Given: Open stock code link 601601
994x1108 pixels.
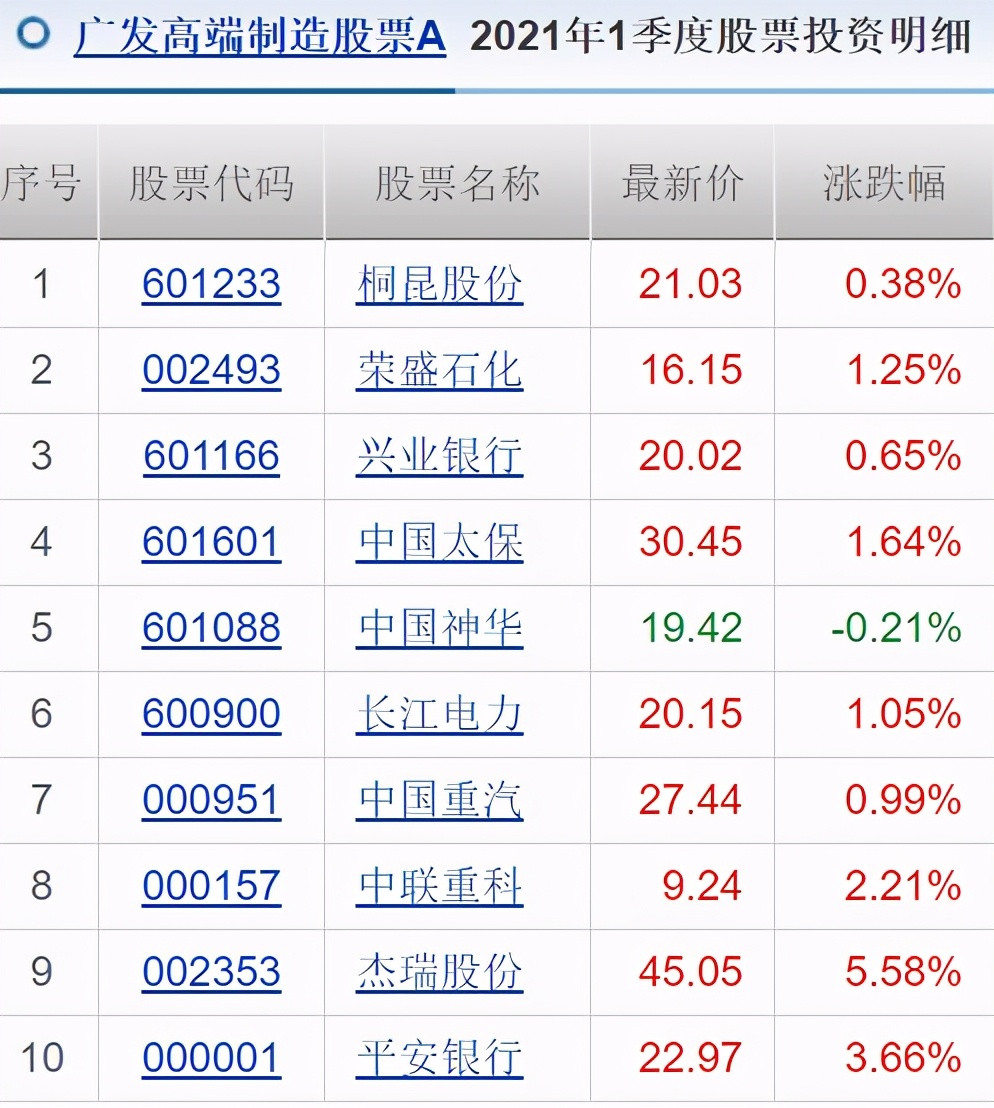Looking at the screenshot, I should (211, 542).
